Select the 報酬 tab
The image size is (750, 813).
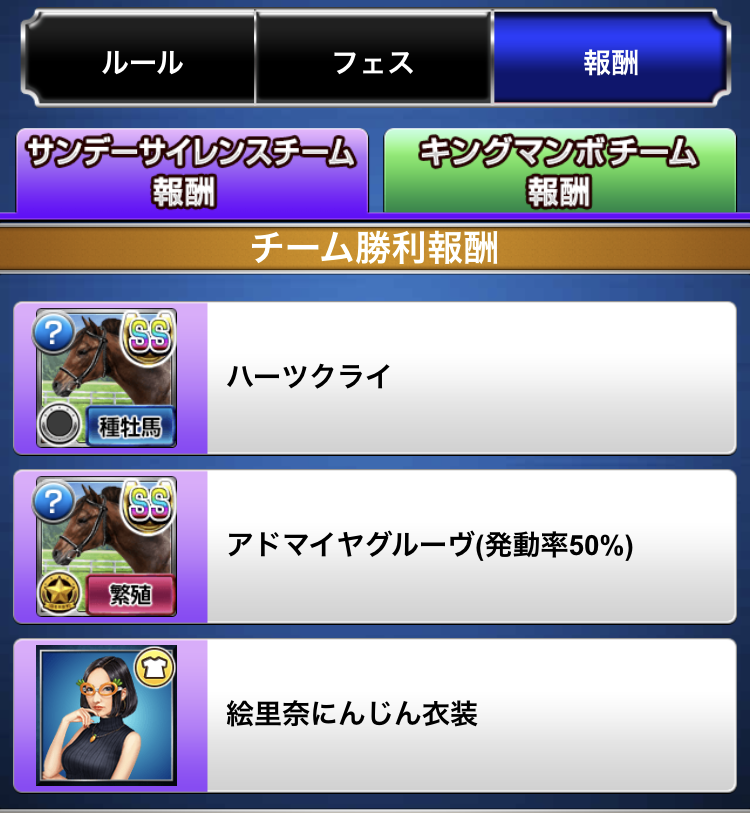610,62
